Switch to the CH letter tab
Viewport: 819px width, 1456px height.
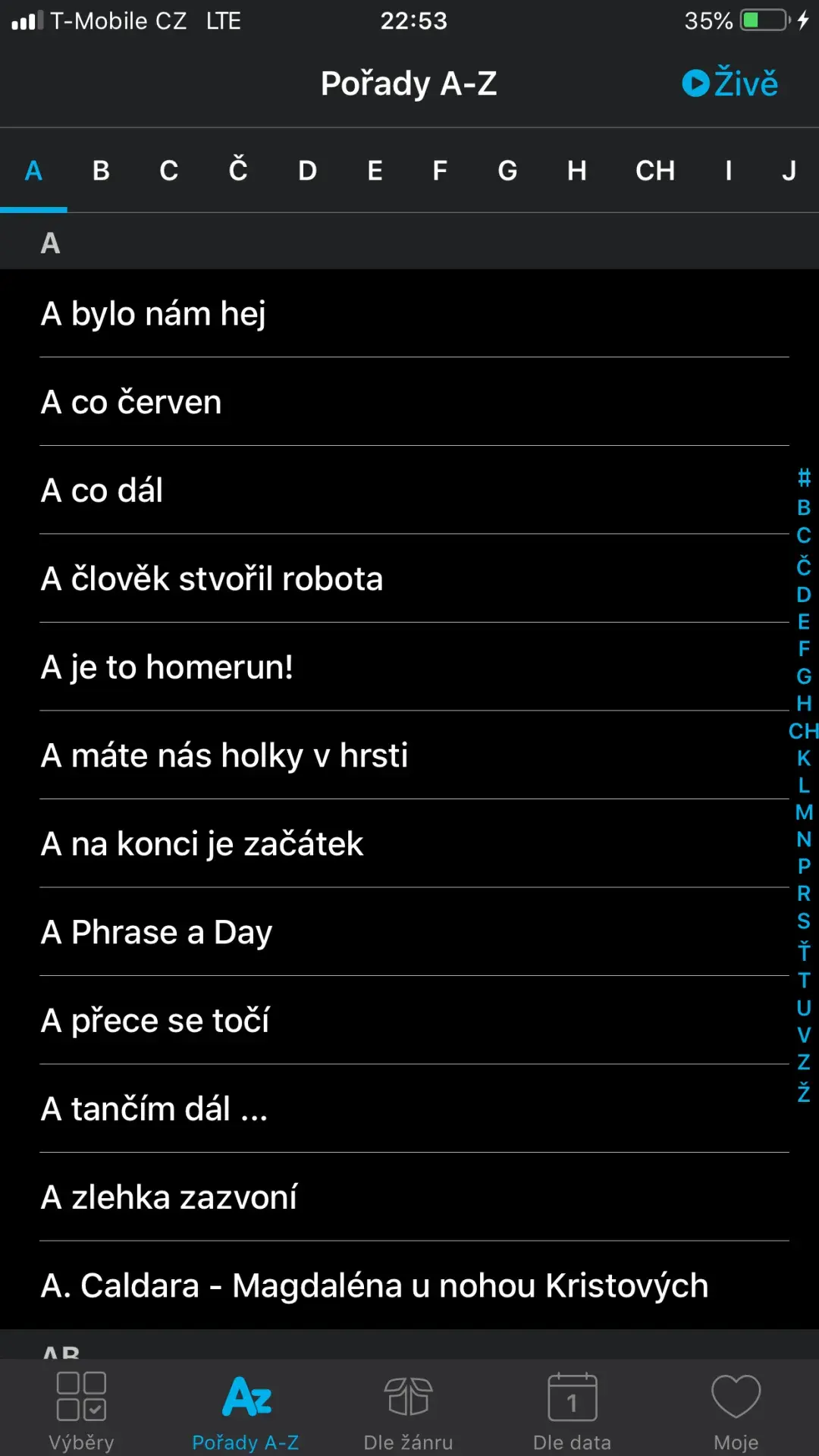click(655, 170)
